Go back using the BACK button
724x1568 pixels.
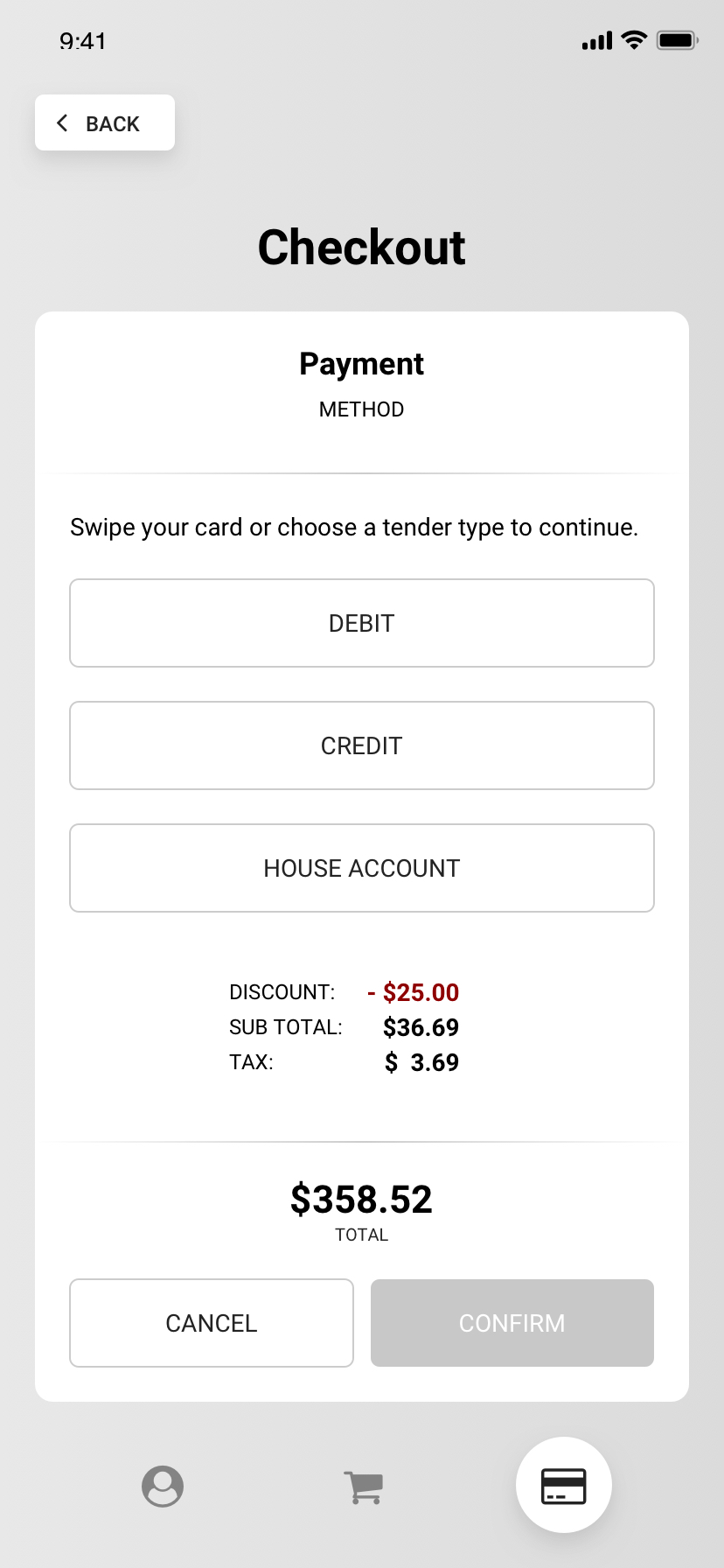105,122
